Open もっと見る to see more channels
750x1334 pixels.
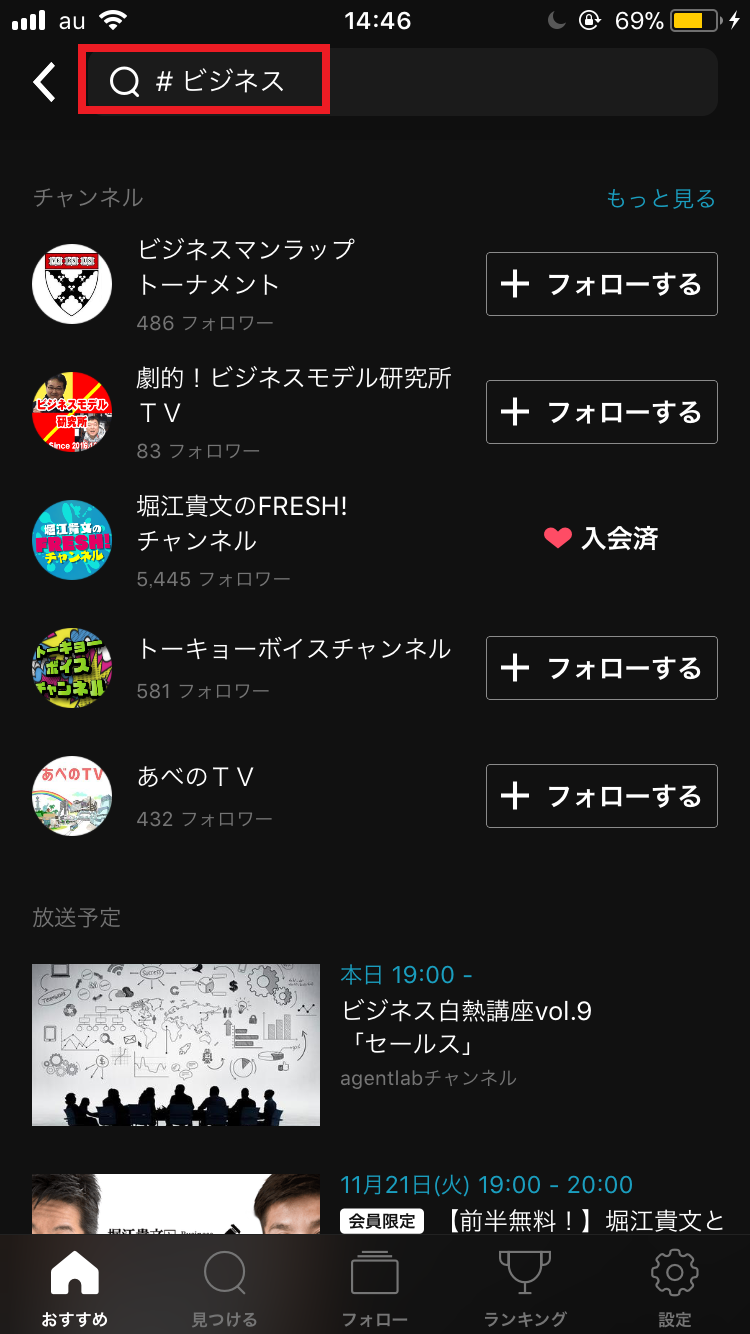point(660,199)
